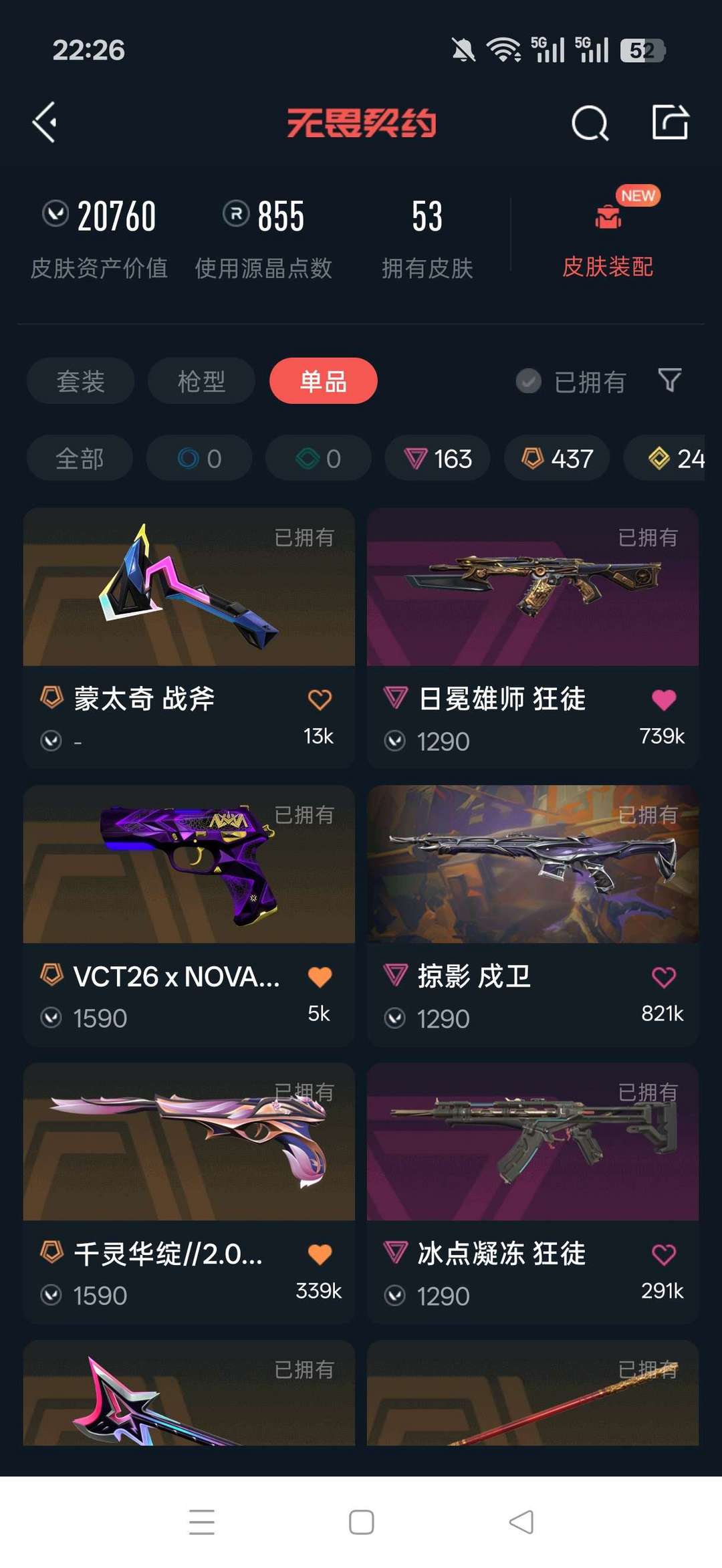This screenshot has width=722, height=1568.
Task: Filter by the 437 tier chip
Action: pyautogui.click(x=557, y=458)
